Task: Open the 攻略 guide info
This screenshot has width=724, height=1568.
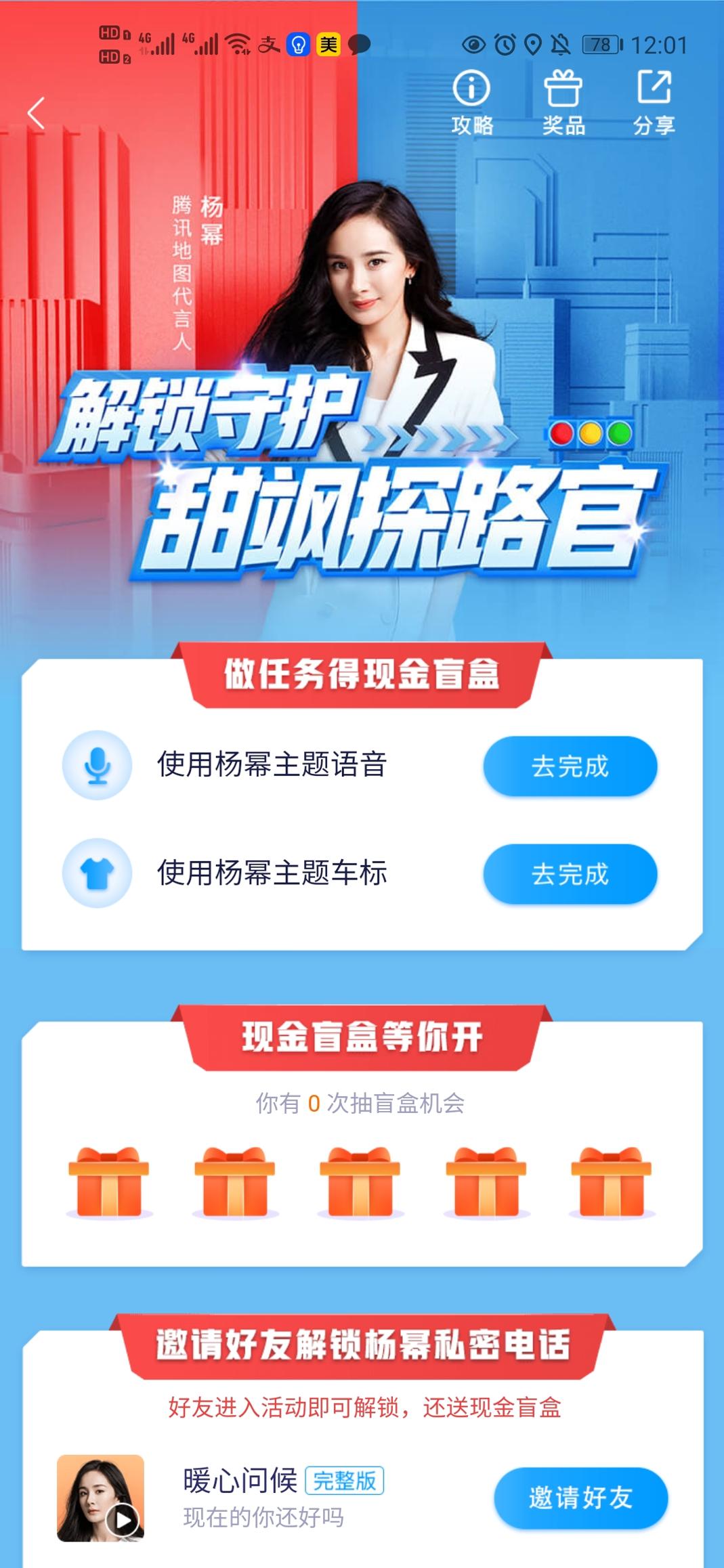Action: click(x=471, y=103)
